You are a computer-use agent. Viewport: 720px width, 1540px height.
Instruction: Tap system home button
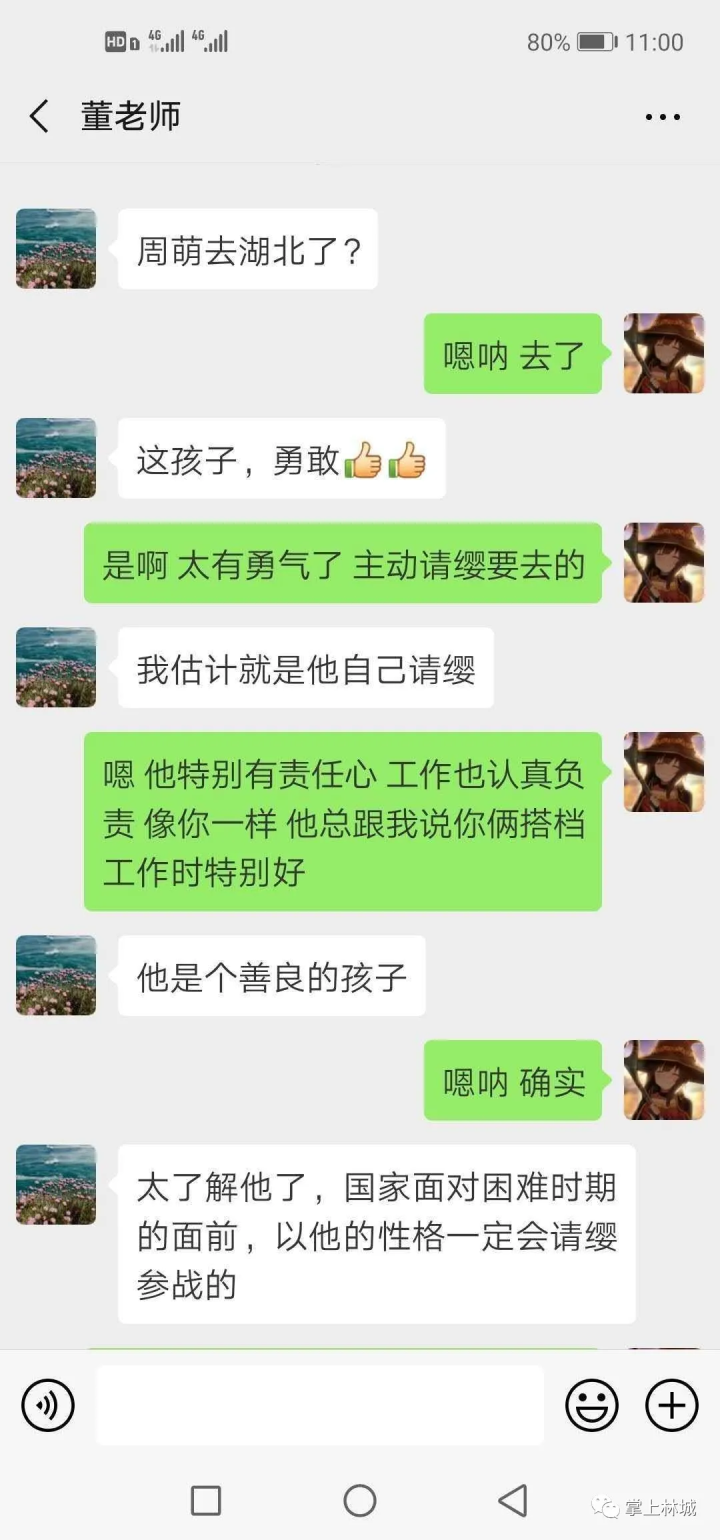(x=360, y=1500)
